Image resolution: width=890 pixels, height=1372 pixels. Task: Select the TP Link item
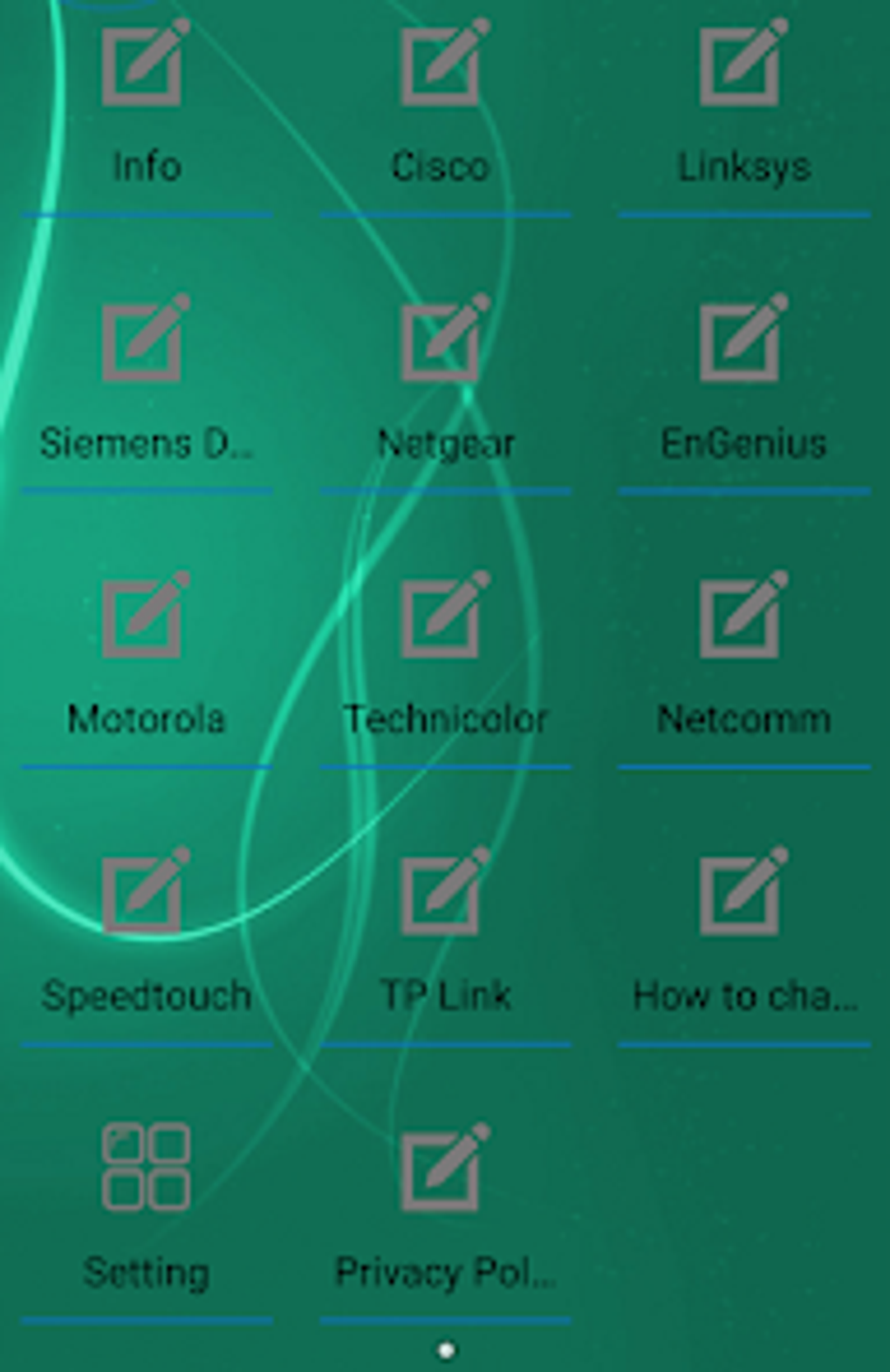[x=445, y=934]
